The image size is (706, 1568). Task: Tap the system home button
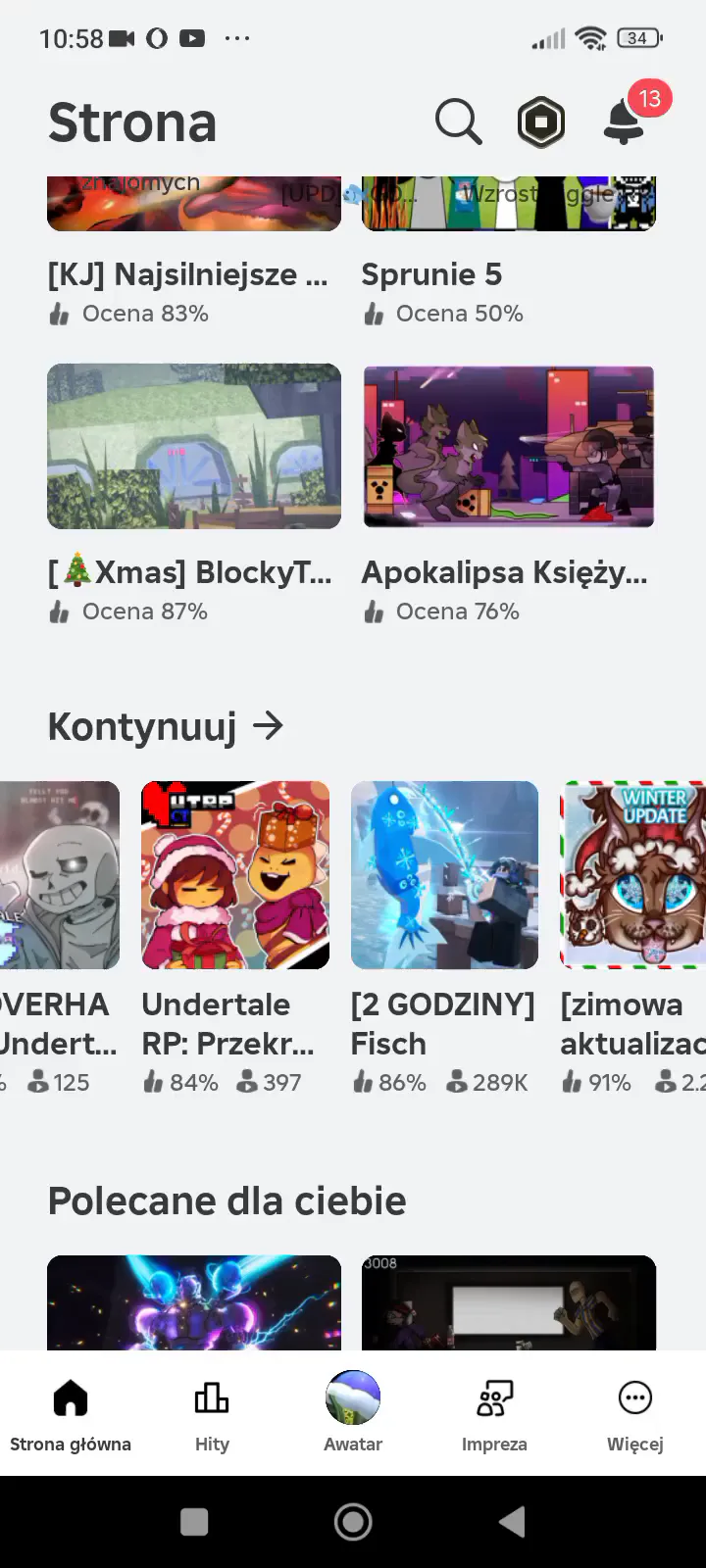tap(353, 1522)
